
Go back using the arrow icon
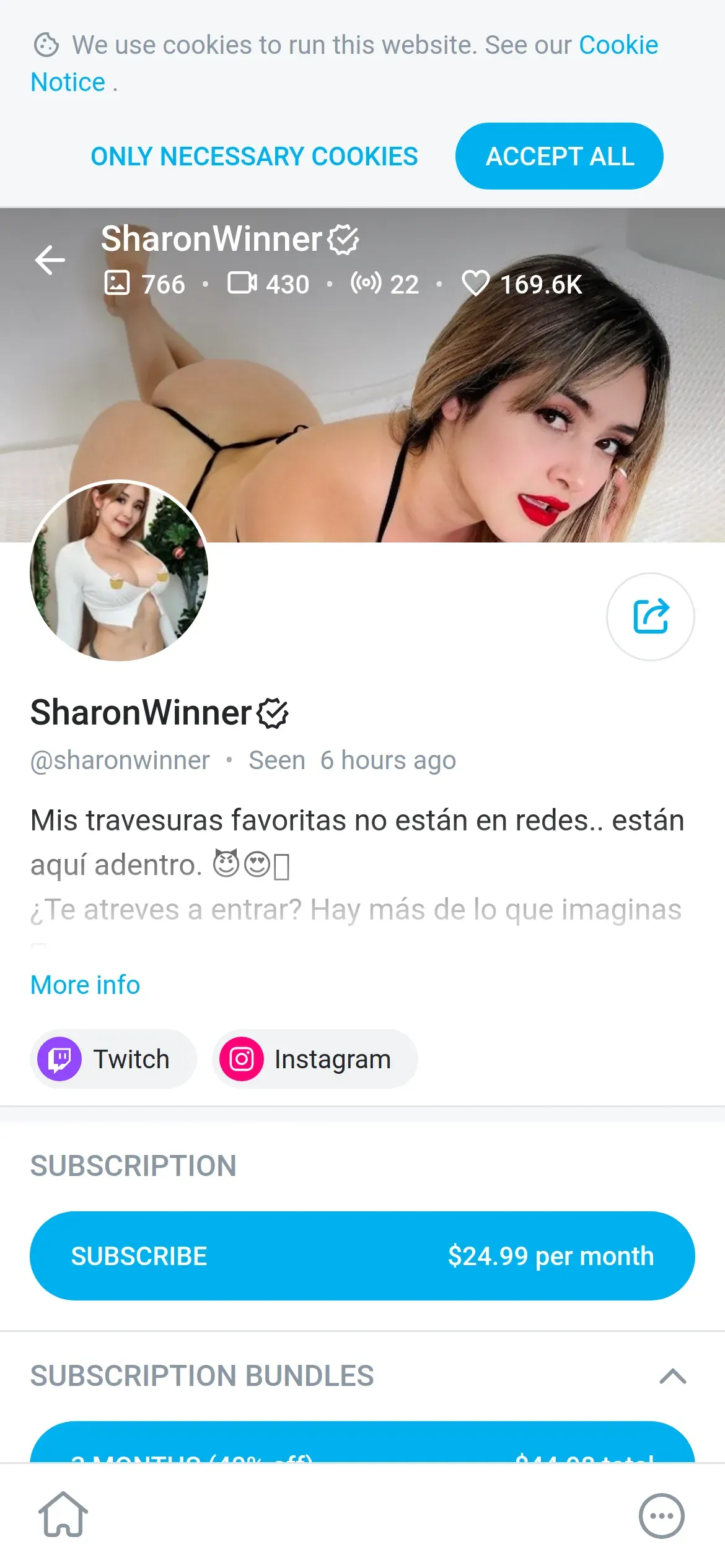coord(50,259)
